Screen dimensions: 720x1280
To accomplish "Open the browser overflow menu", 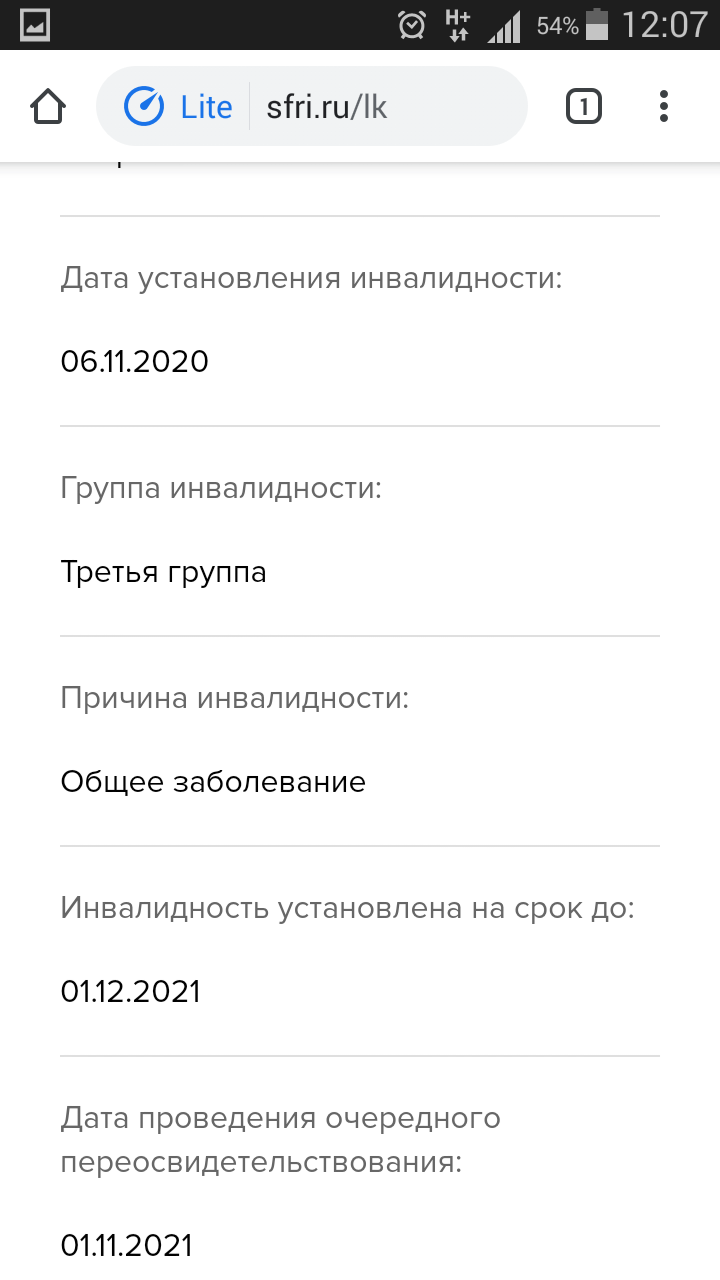I will (664, 106).
